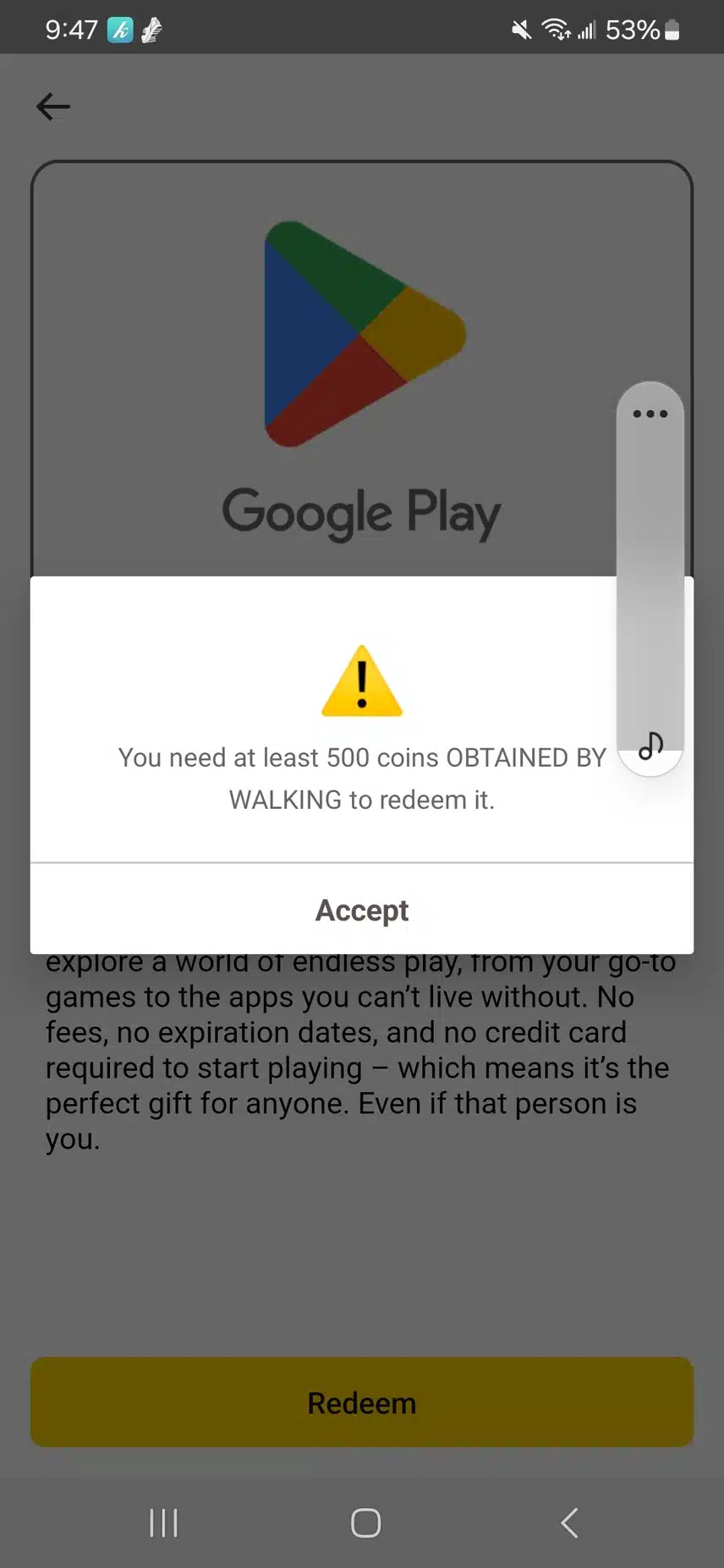Go to the home screen

[365, 1523]
